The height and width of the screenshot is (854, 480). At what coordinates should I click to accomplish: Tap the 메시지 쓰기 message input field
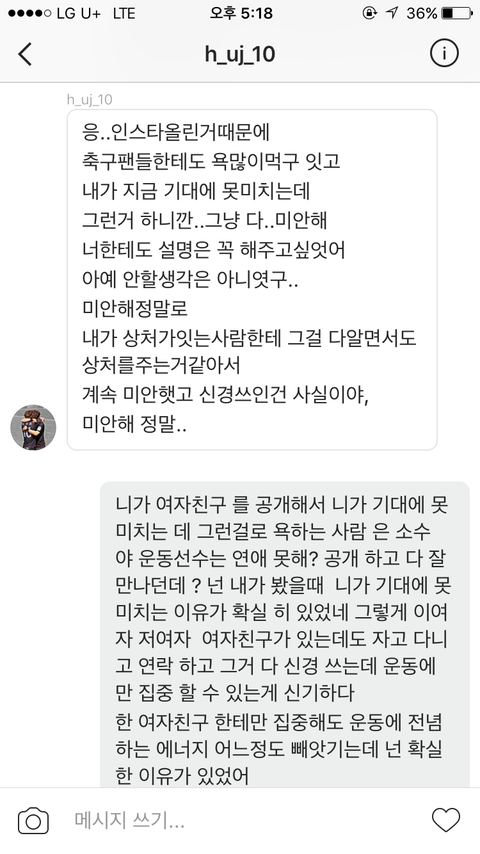click(x=245, y=821)
